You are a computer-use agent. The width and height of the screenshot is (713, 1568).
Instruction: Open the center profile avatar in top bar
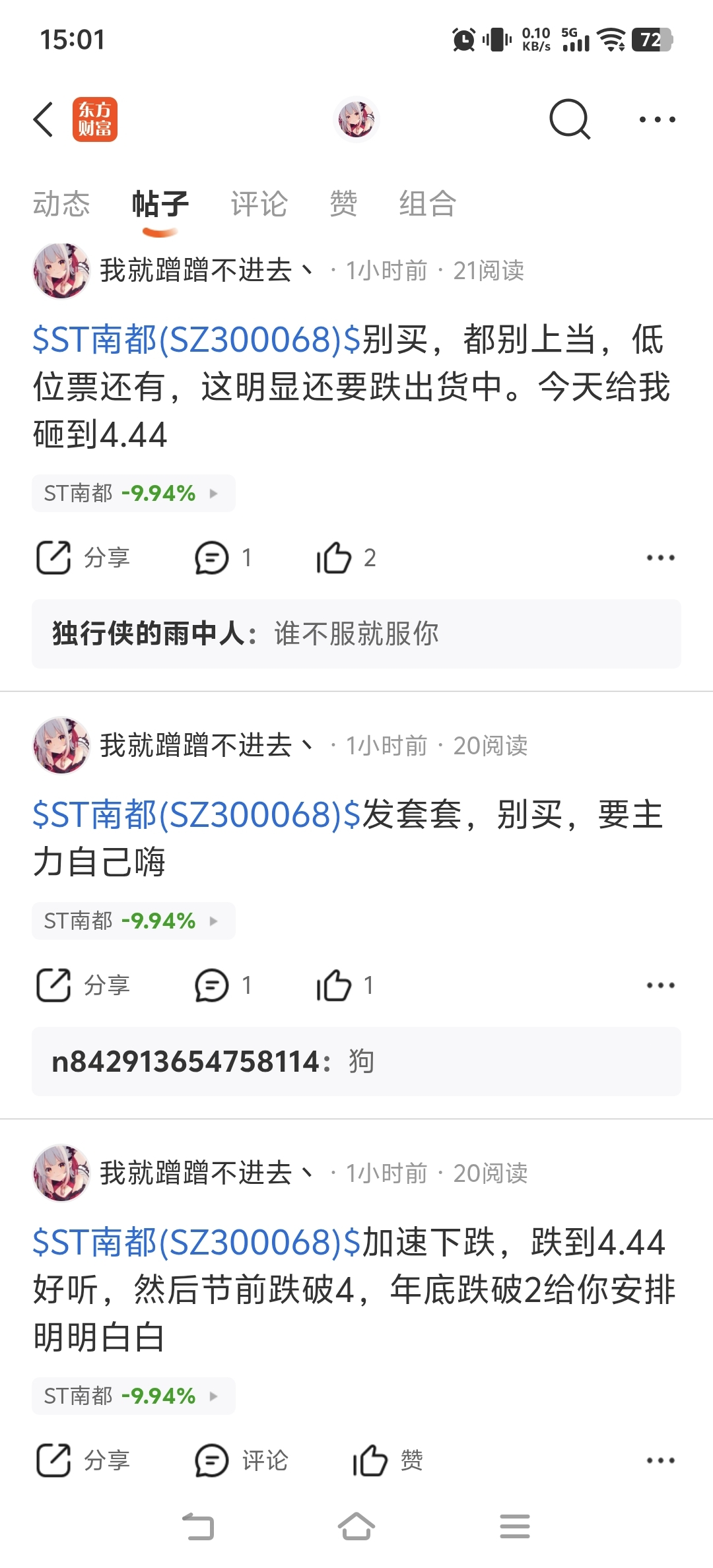click(356, 119)
